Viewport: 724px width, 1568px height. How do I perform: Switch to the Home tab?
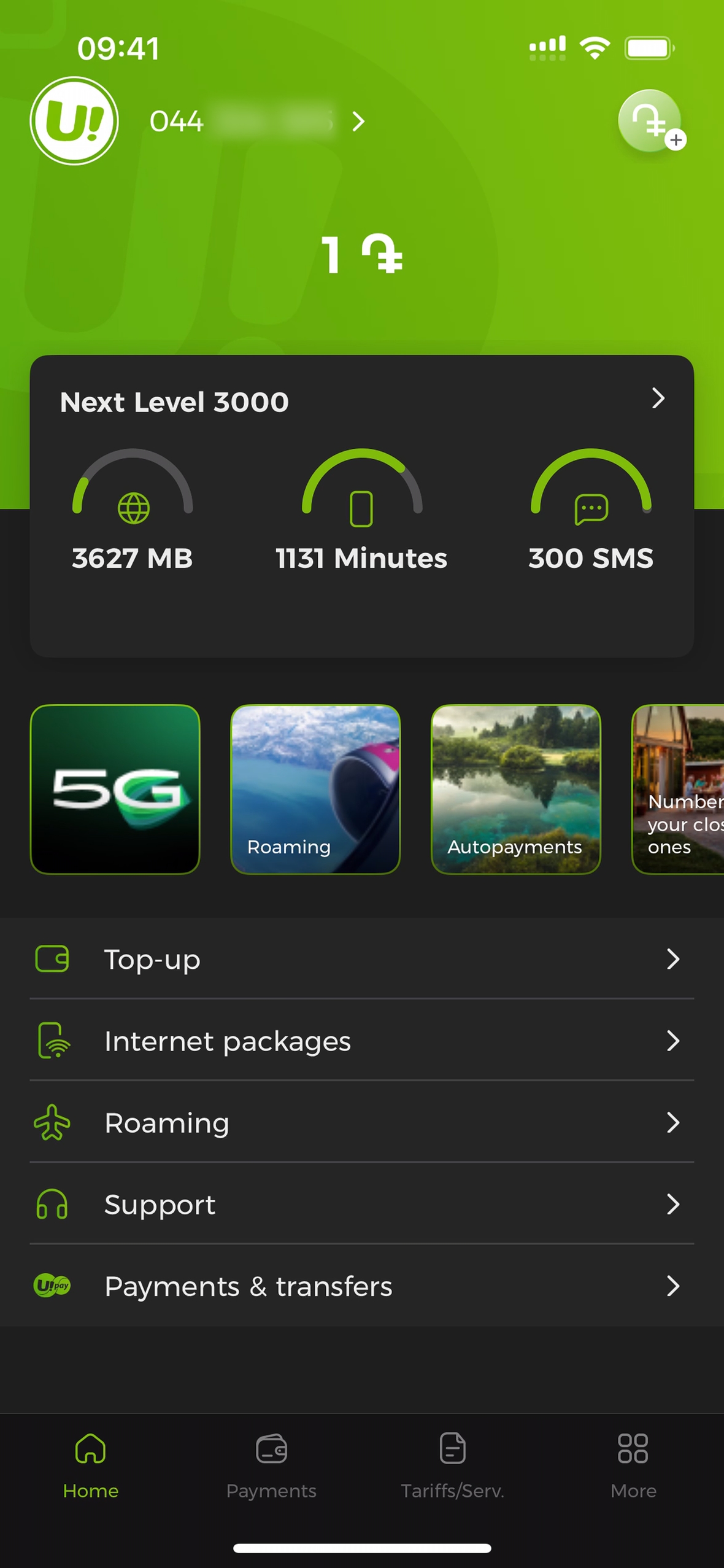point(91,1465)
